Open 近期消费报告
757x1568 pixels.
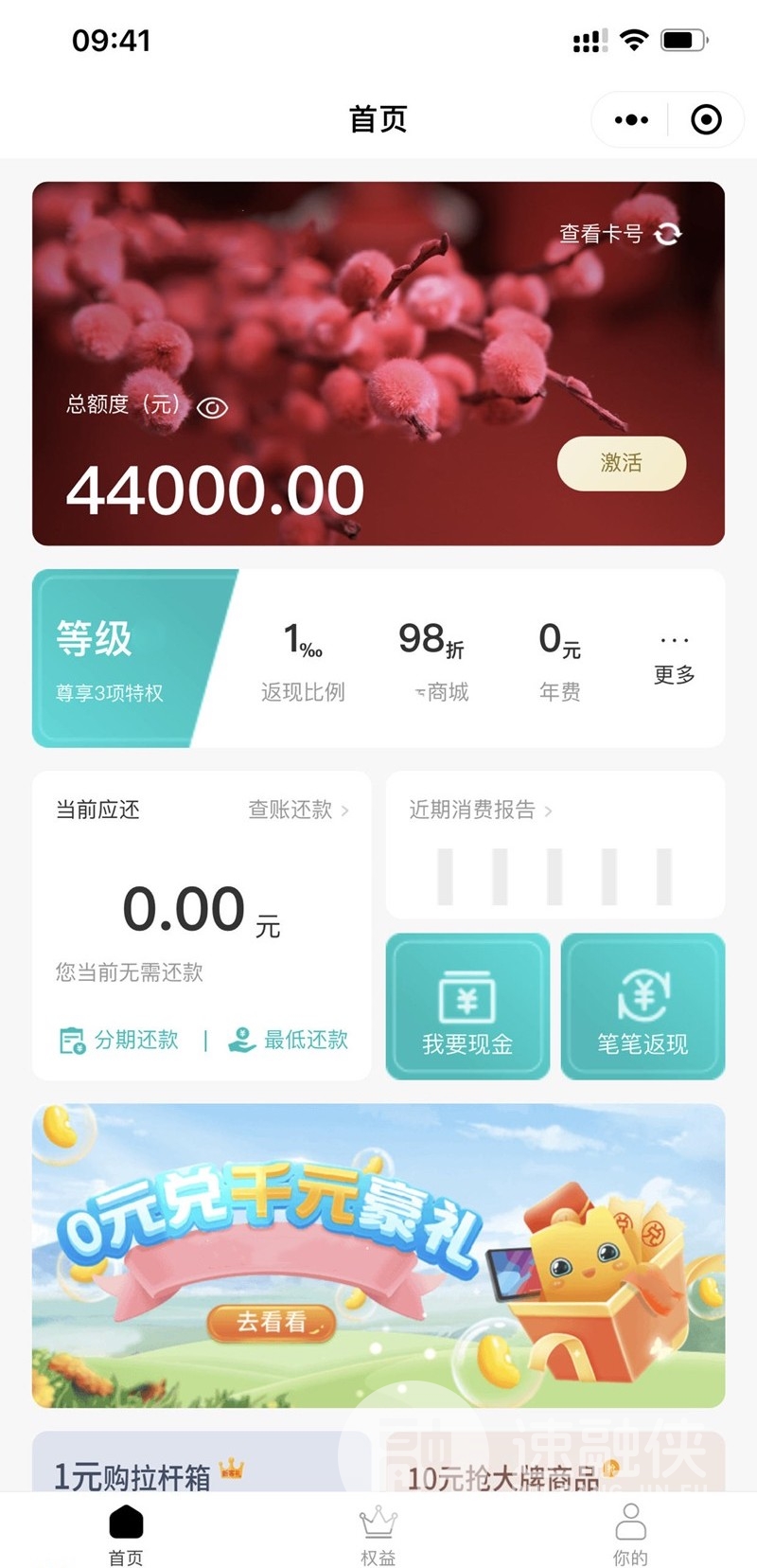[481, 810]
